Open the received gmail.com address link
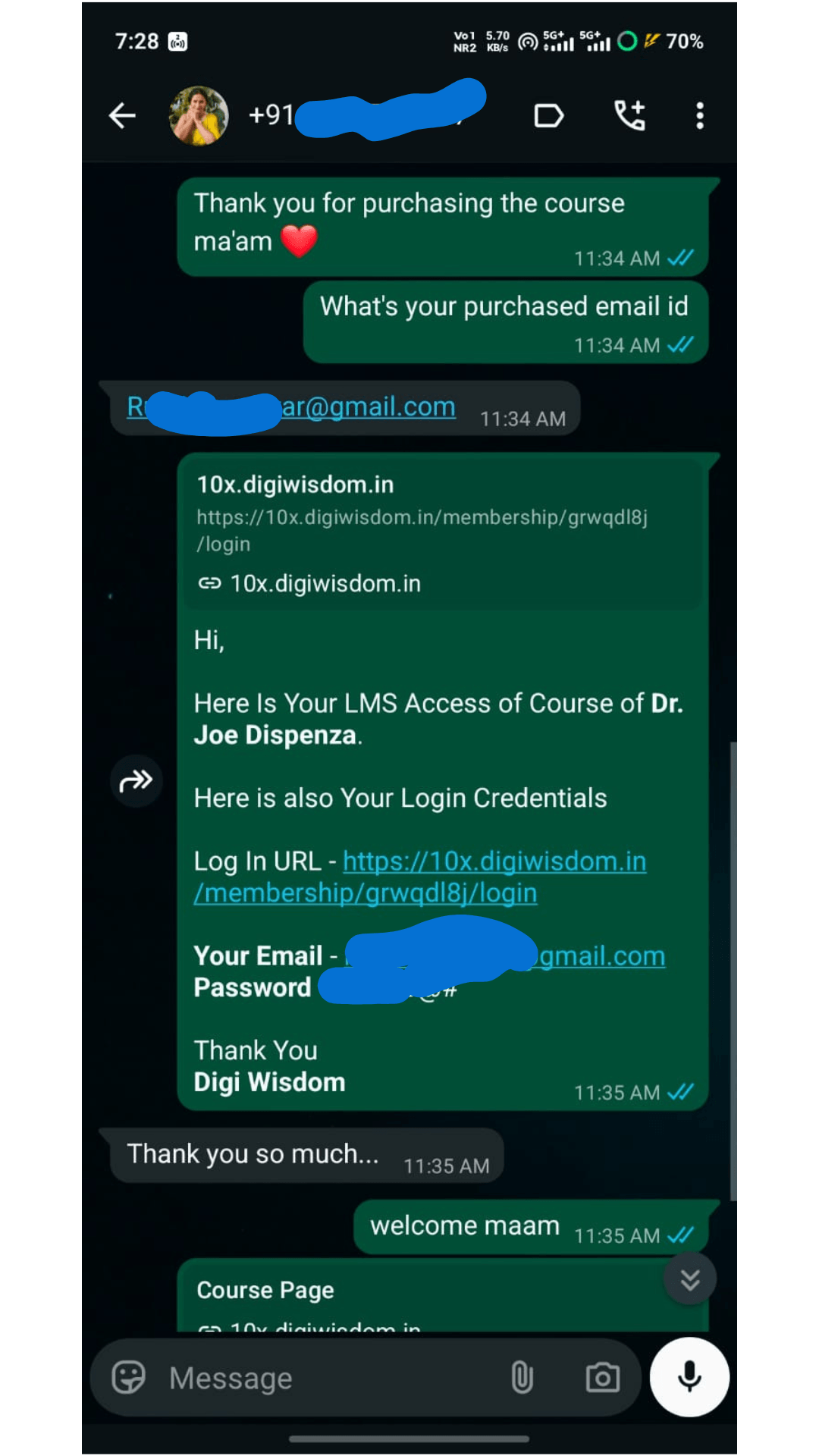 click(x=369, y=407)
